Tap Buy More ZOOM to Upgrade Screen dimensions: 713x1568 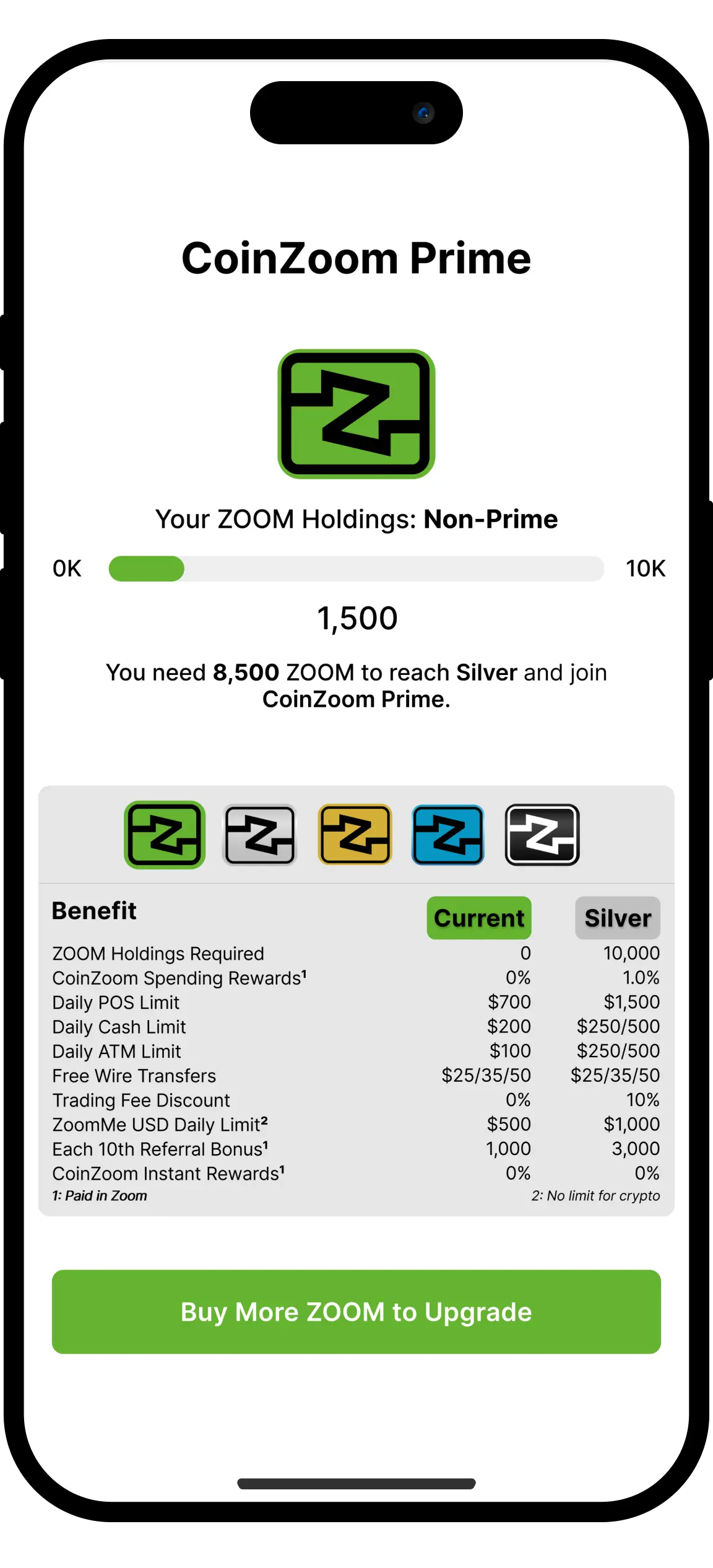point(356,1312)
